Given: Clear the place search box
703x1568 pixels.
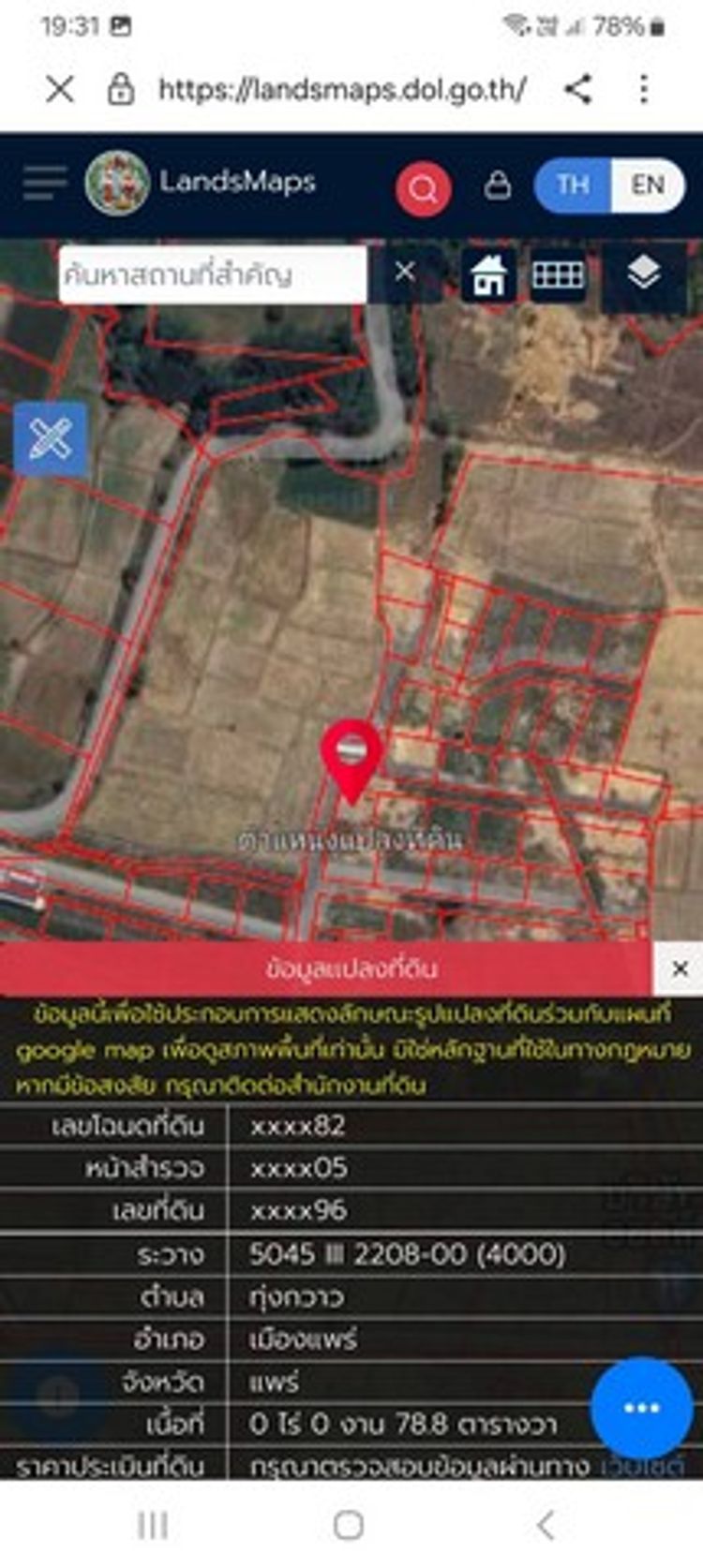Looking at the screenshot, I should (x=405, y=272).
